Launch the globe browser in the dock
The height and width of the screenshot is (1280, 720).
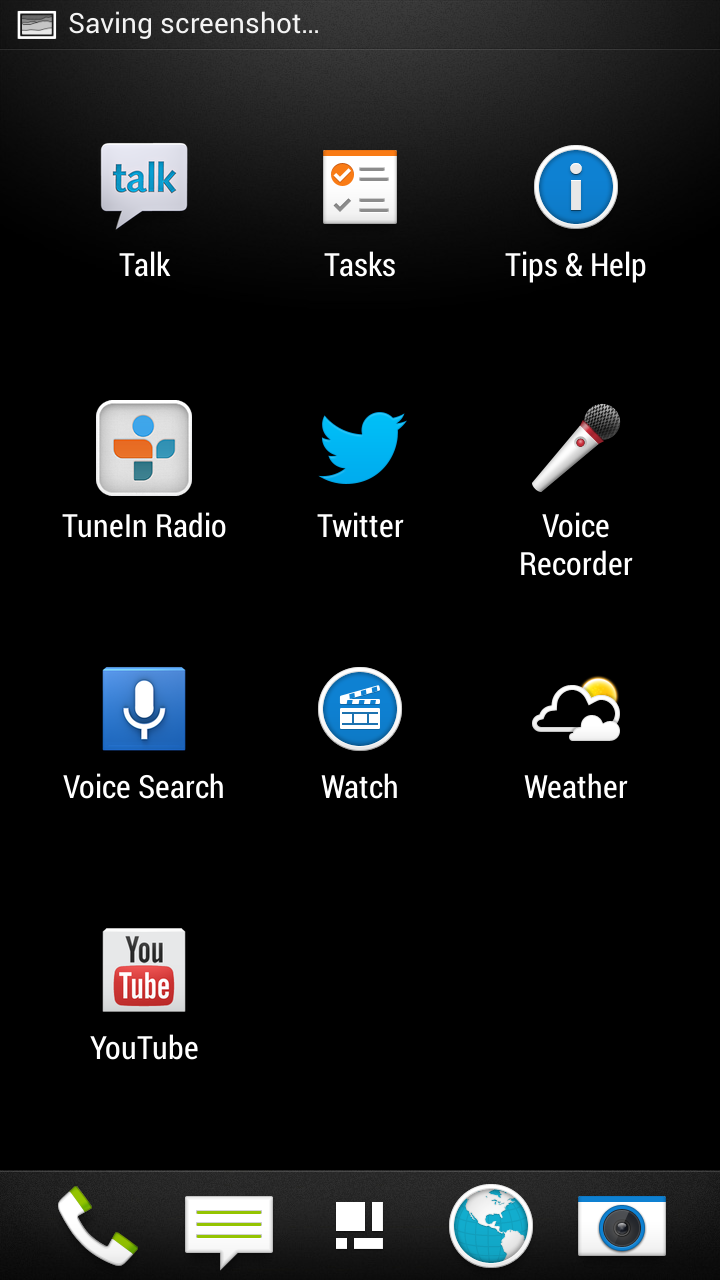[491, 1226]
